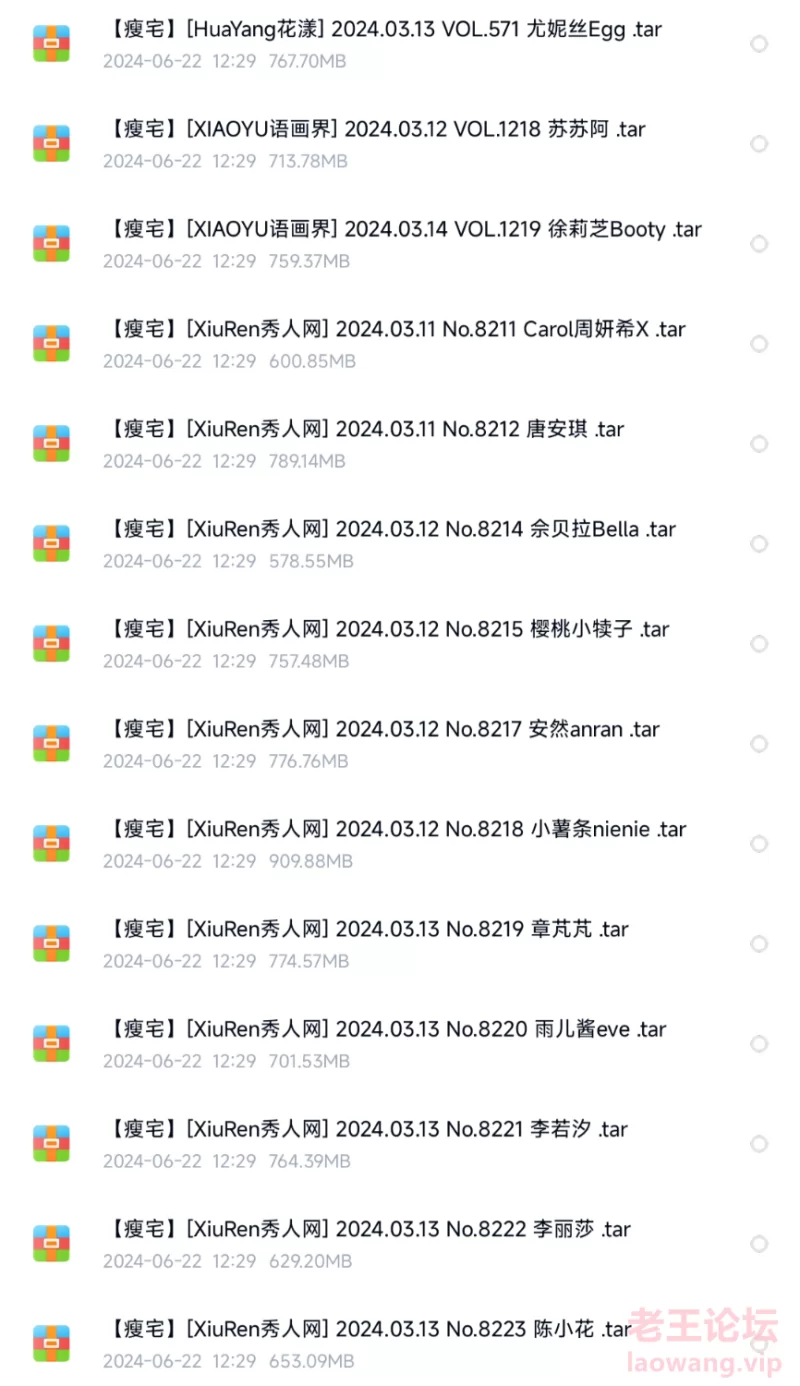The width and height of the screenshot is (800, 1386).
Task: Select the XIAOYU VOL.1218 file checkbox
Action: point(759,144)
